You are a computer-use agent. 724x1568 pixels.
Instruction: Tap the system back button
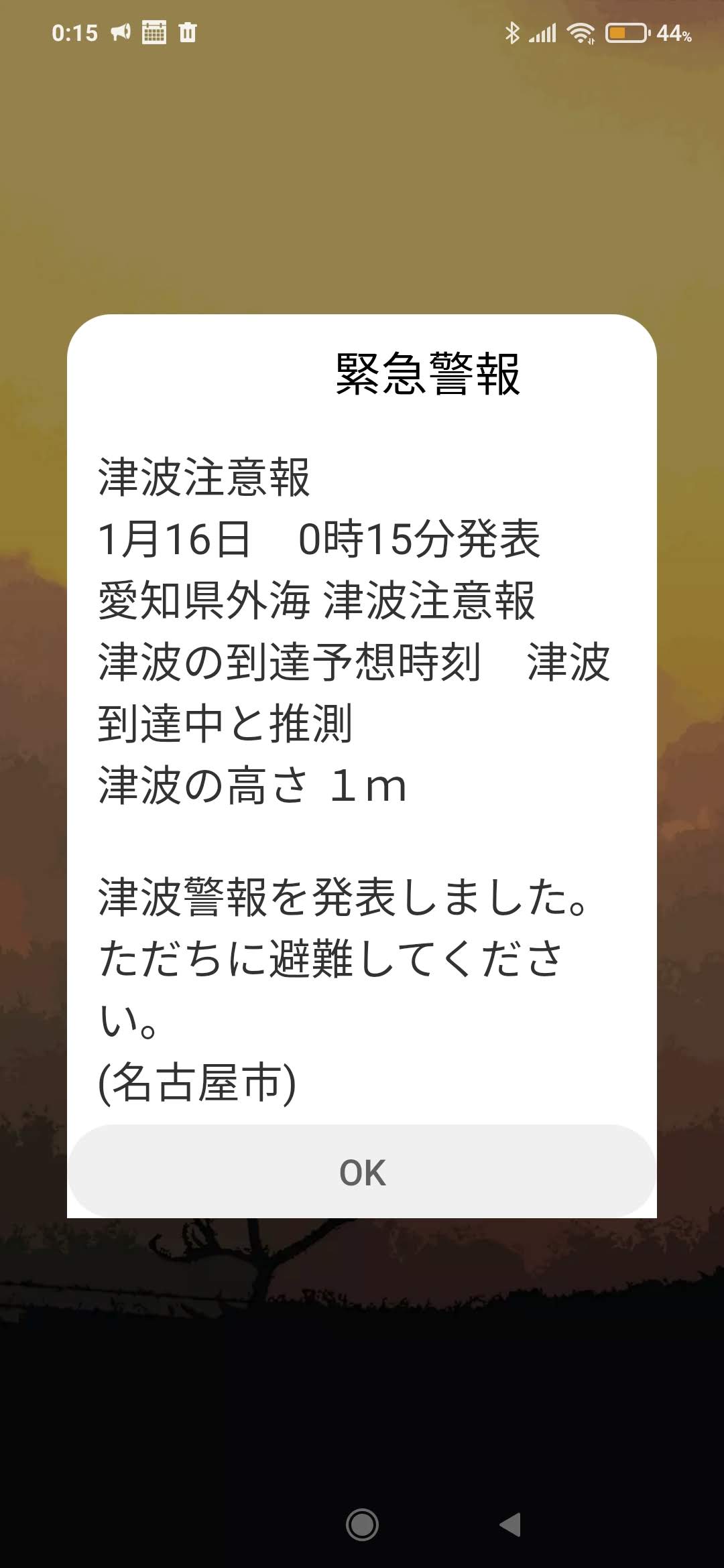click(511, 1524)
